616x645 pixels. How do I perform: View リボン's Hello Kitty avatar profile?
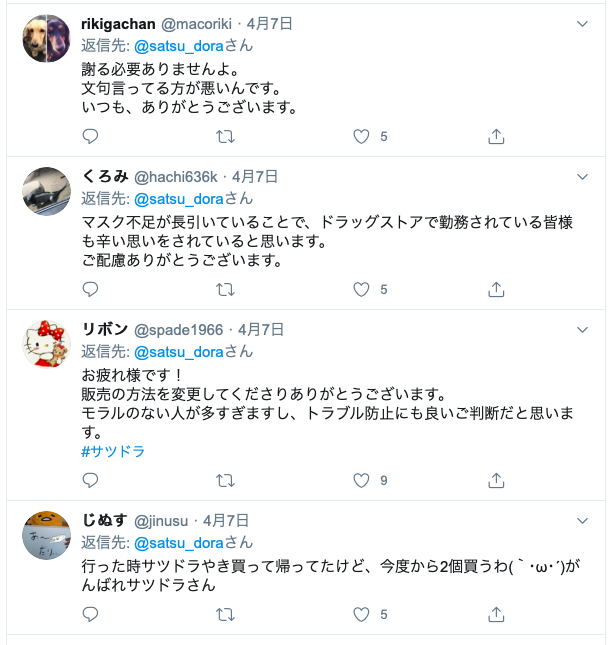pos(46,345)
